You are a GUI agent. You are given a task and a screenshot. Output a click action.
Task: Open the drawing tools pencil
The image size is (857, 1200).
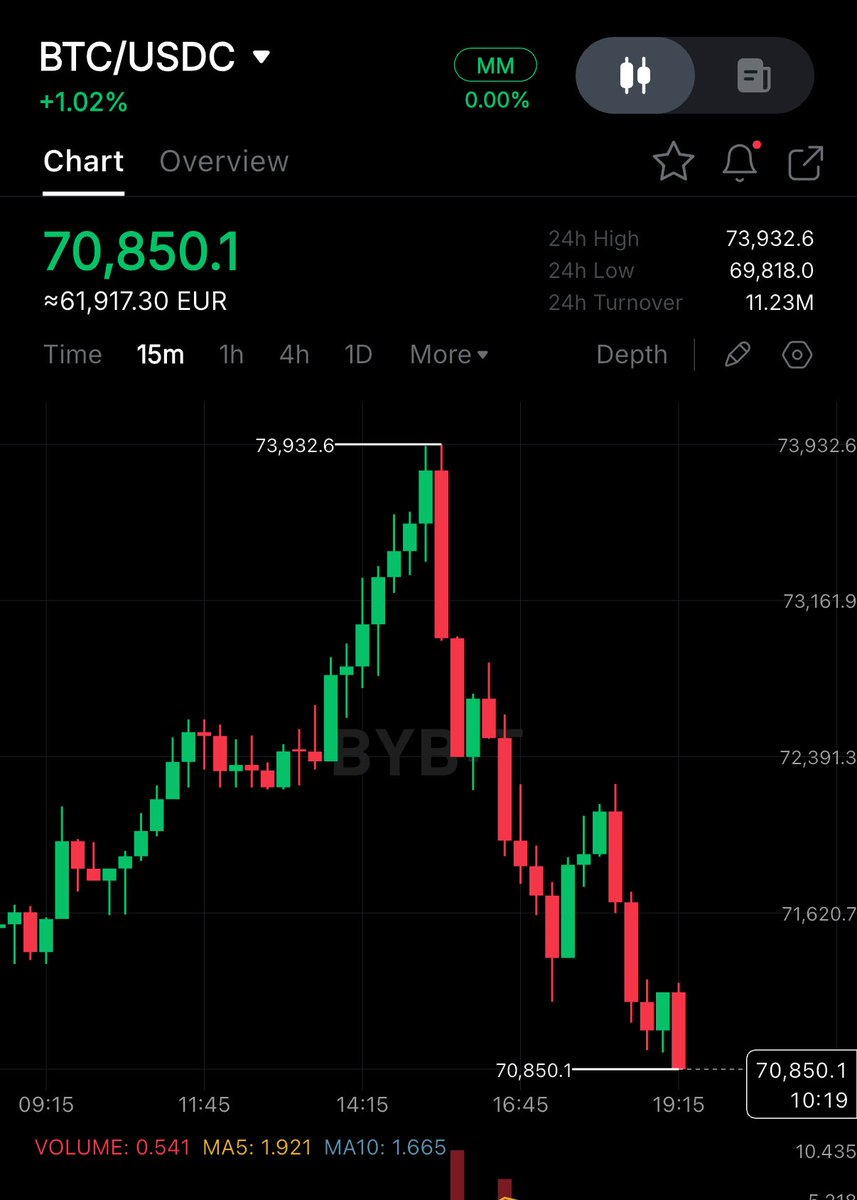click(x=737, y=355)
